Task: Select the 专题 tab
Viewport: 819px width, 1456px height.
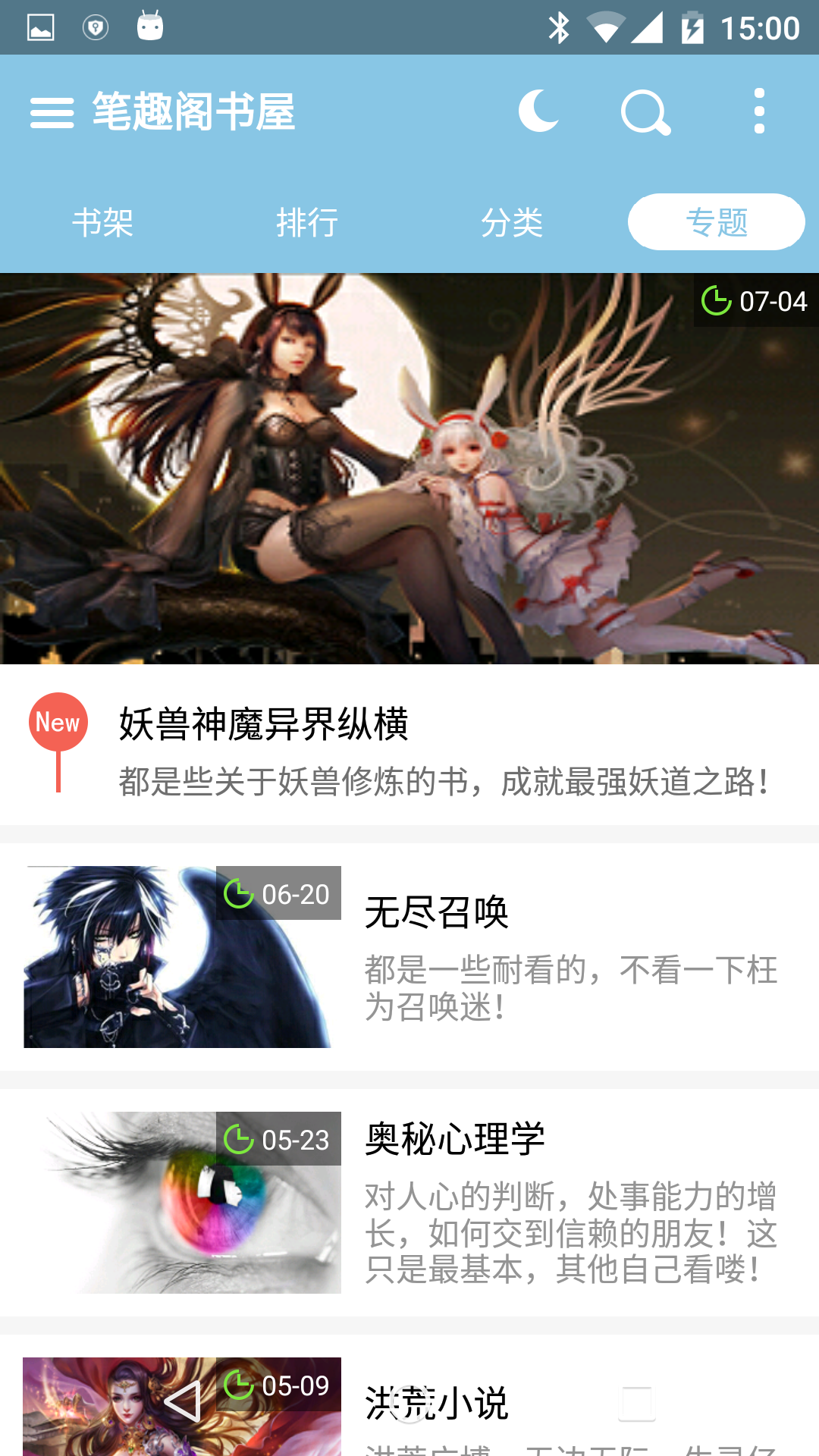Action: (716, 222)
